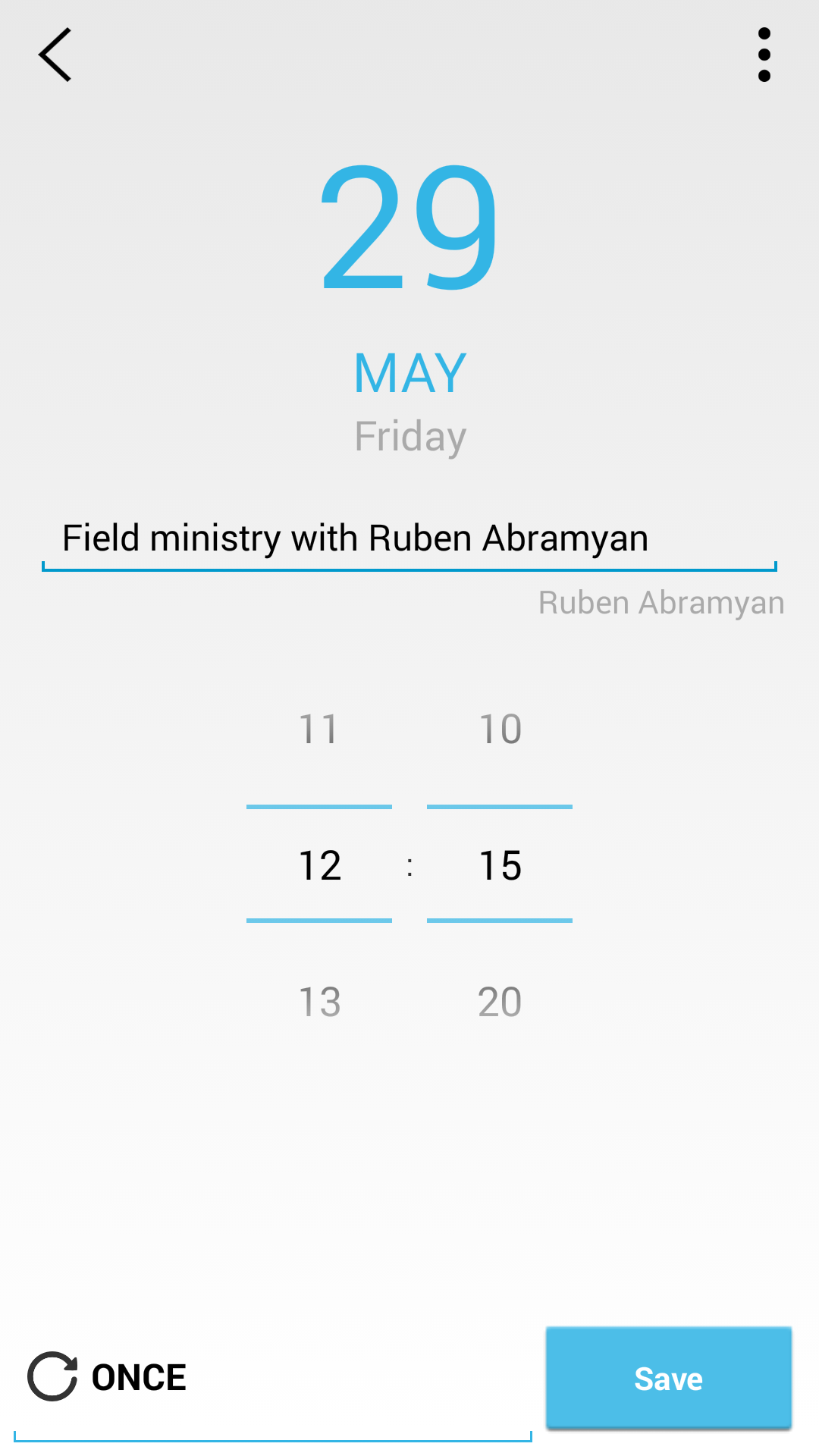Select minute 10 in the time picker
819x1456 pixels.
tap(500, 730)
